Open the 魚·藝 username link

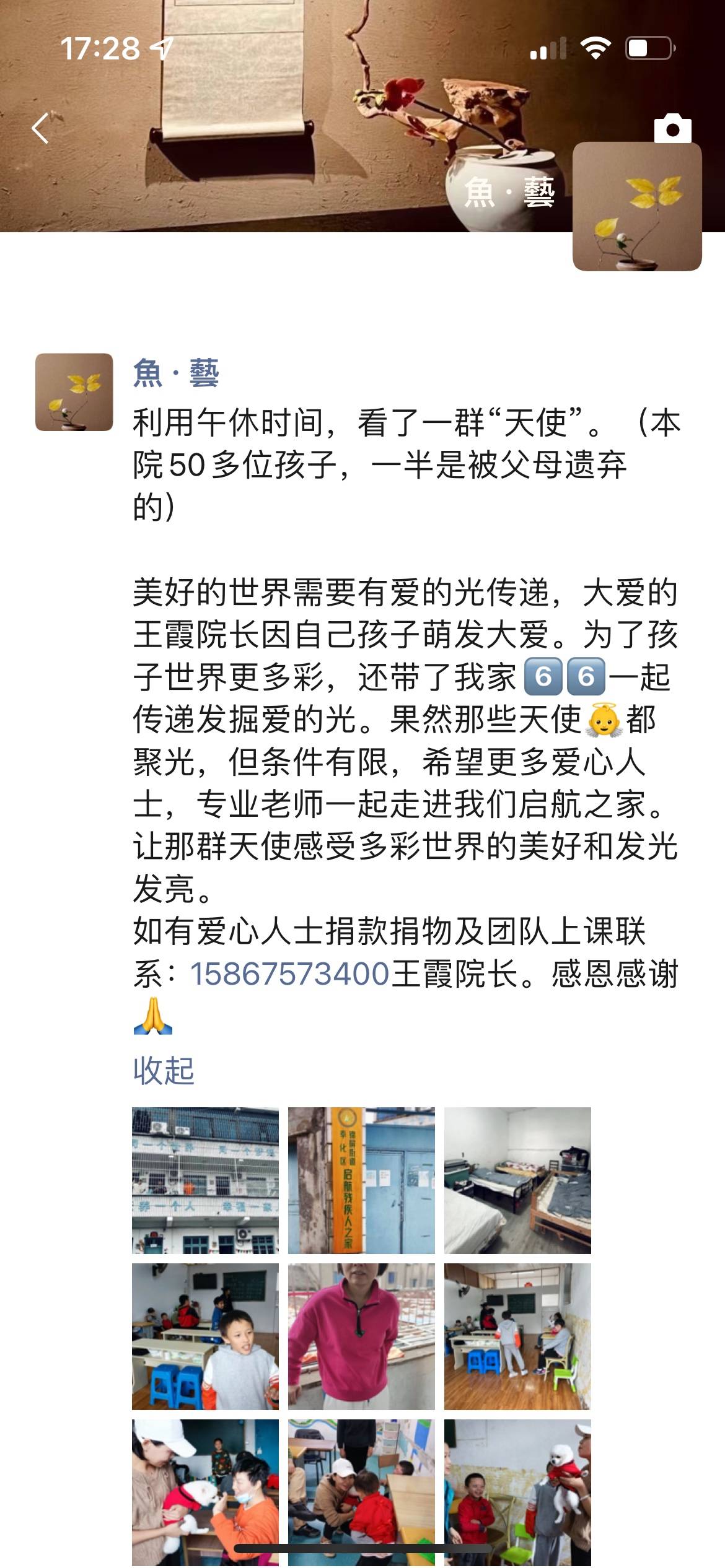click(x=176, y=373)
